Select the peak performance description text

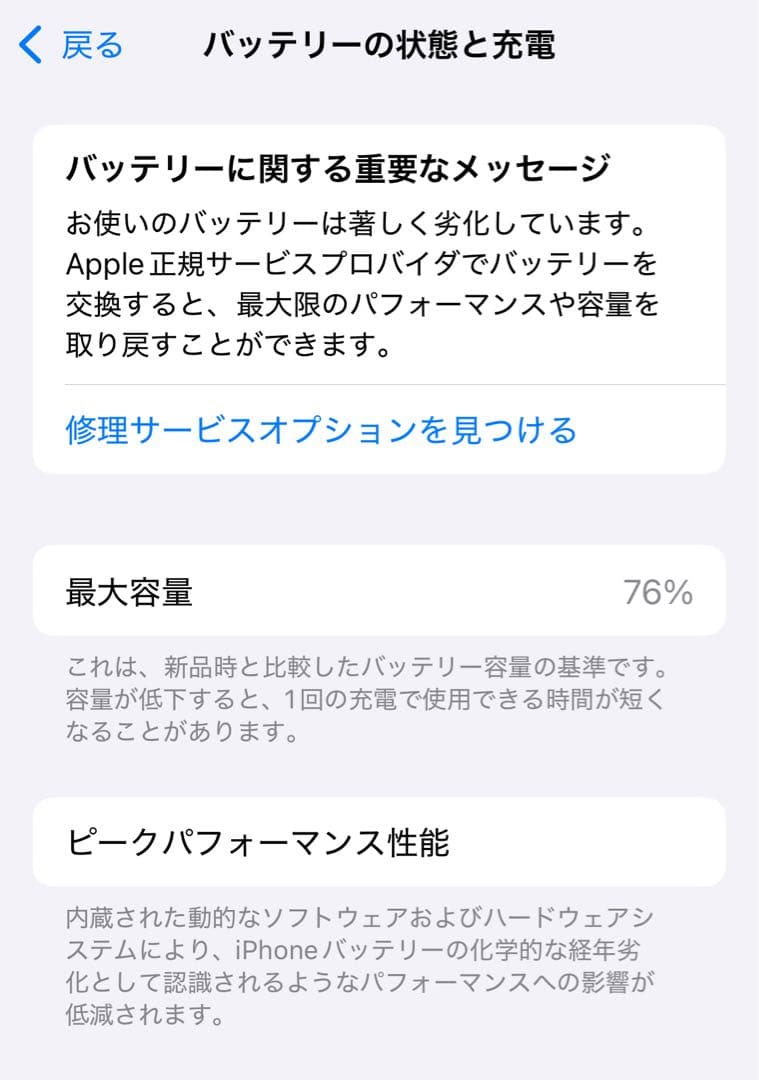click(x=380, y=960)
